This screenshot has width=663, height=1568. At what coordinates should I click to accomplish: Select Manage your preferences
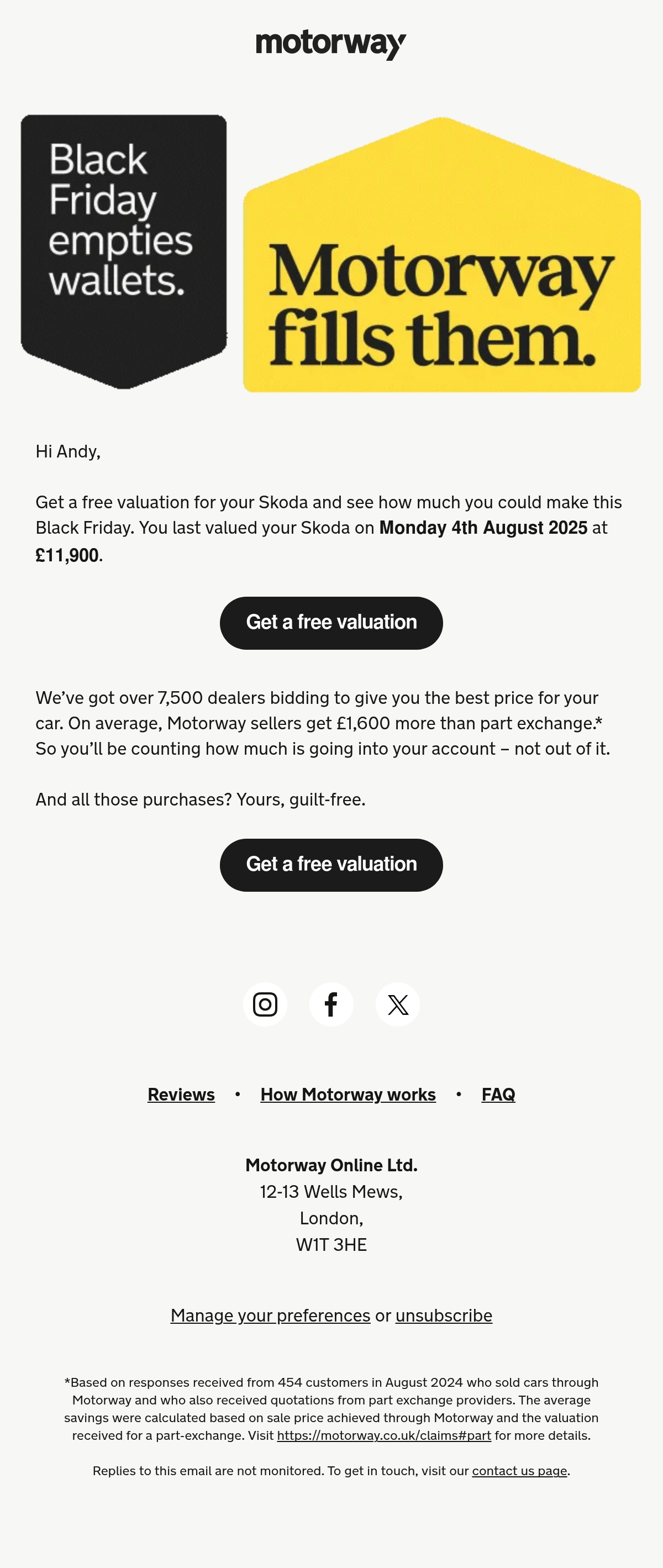[x=270, y=1315]
